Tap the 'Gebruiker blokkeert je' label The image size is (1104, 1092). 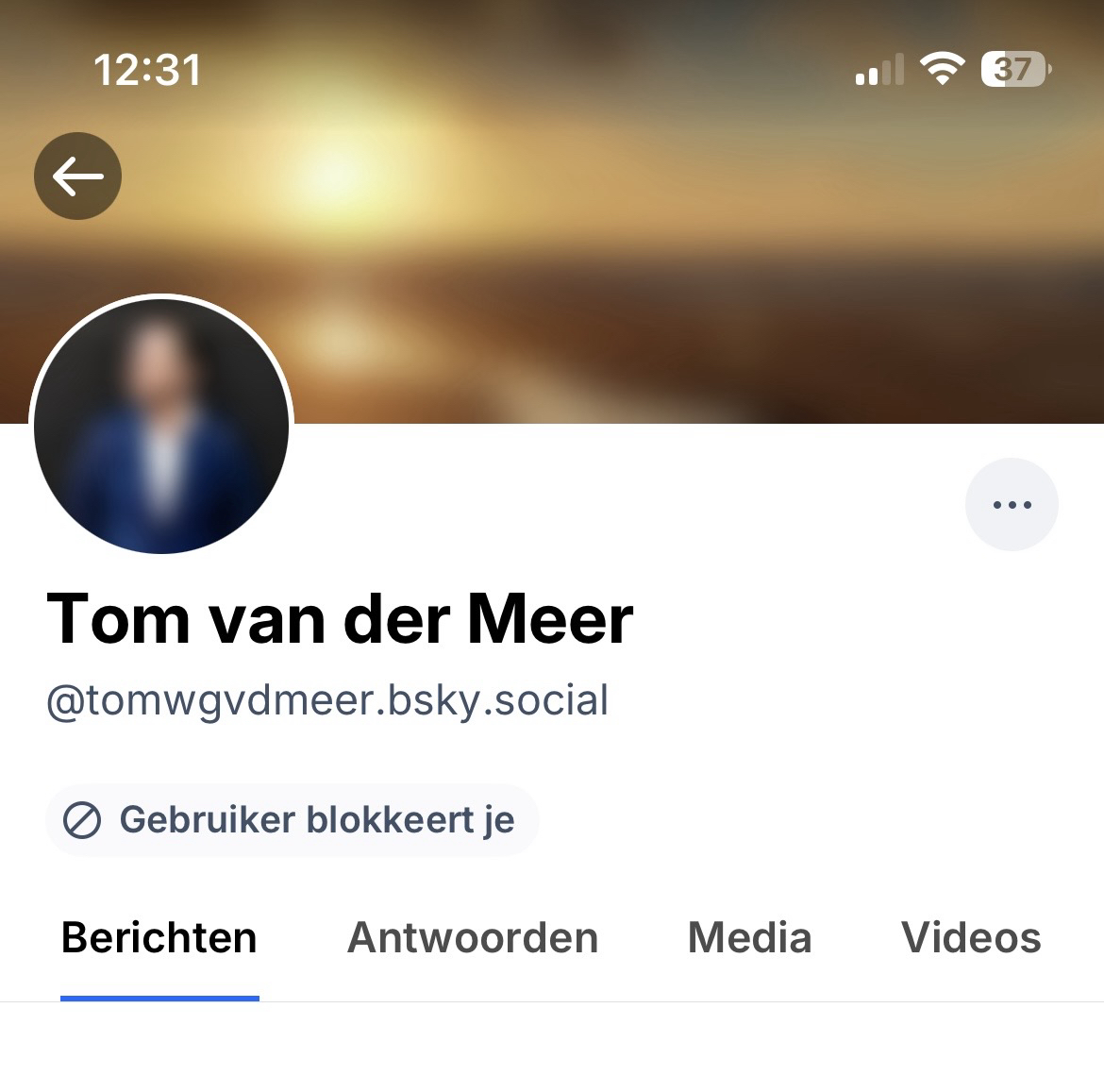pos(293,819)
